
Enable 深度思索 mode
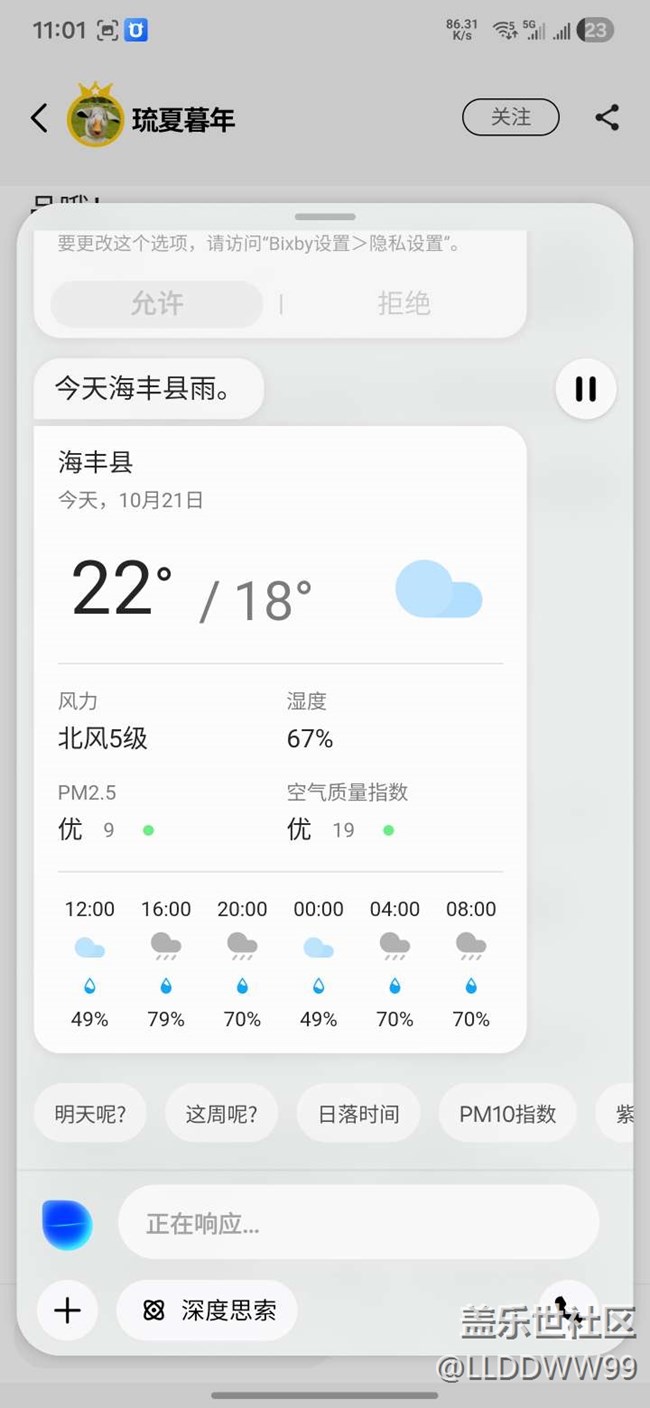[207, 1310]
